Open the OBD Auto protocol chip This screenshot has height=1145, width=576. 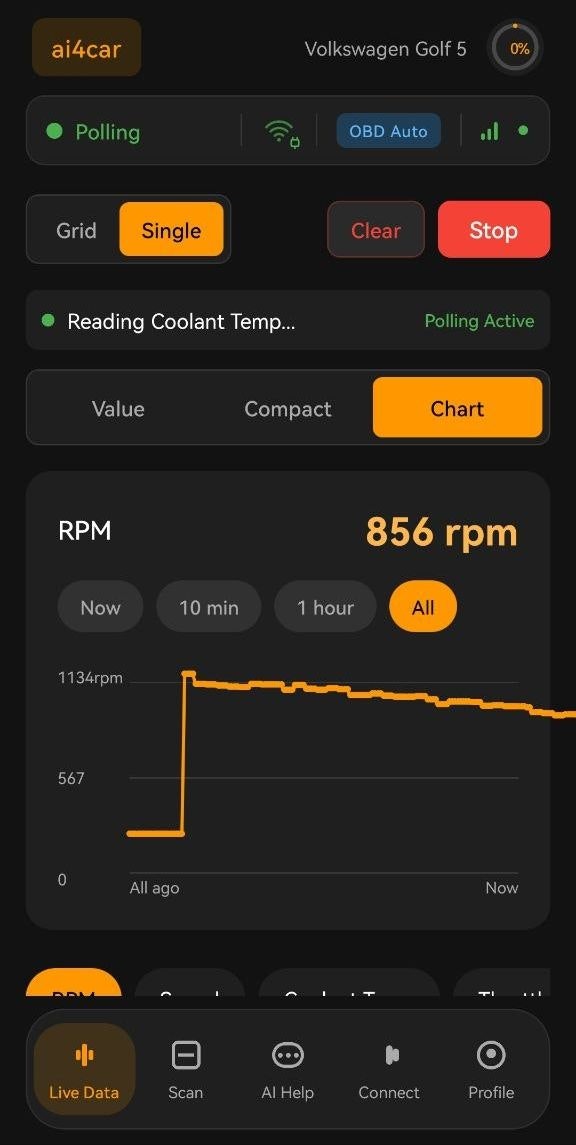coord(388,131)
